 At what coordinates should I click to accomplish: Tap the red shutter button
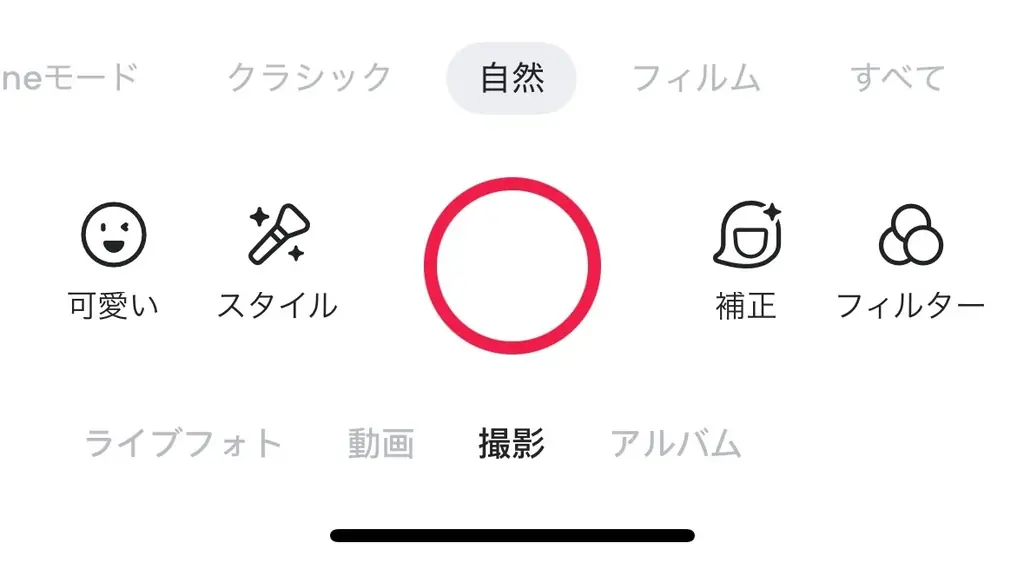click(512, 265)
